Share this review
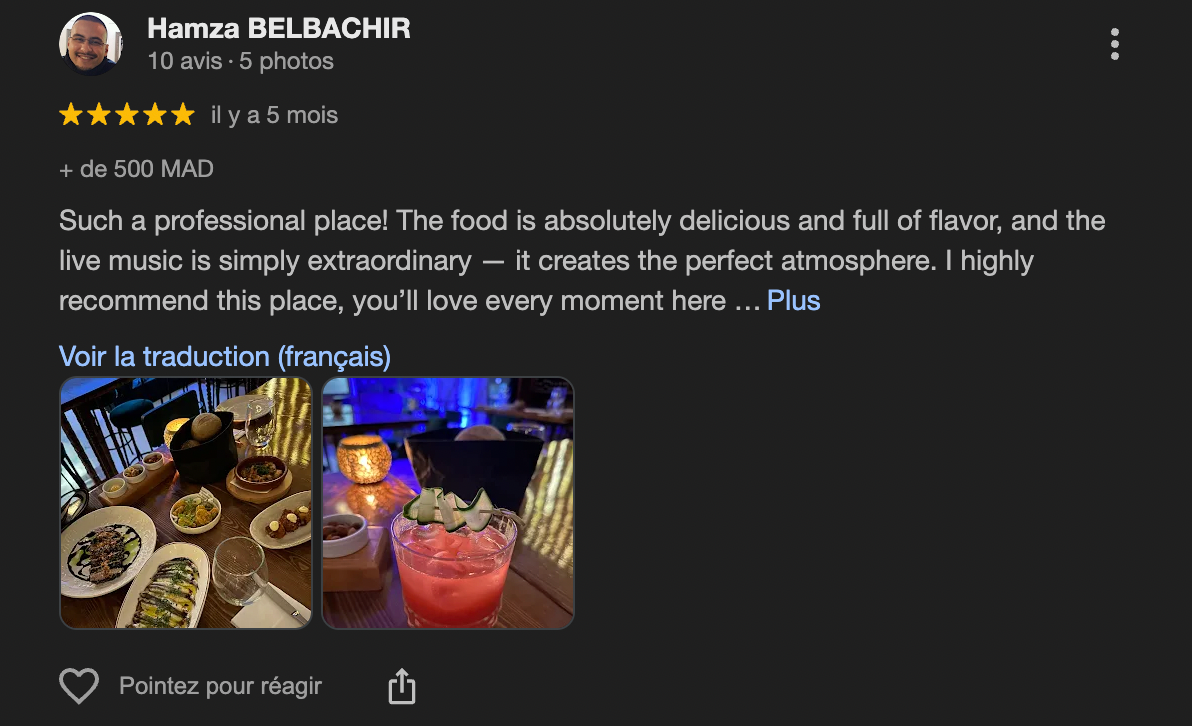The width and height of the screenshot is (1192, 726). pos(401,686)
